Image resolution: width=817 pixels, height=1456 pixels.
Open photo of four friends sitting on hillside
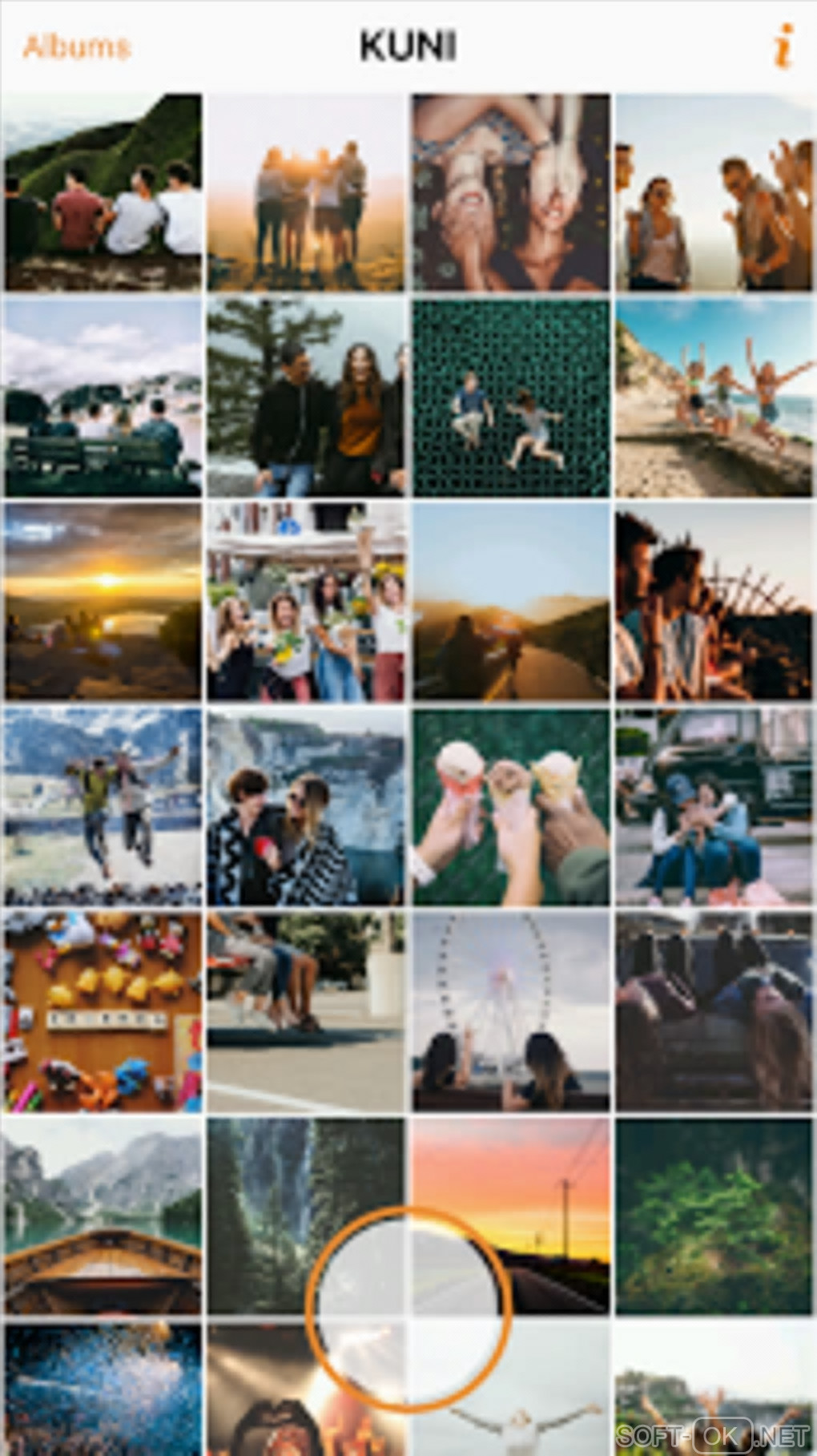pos(103,192)
